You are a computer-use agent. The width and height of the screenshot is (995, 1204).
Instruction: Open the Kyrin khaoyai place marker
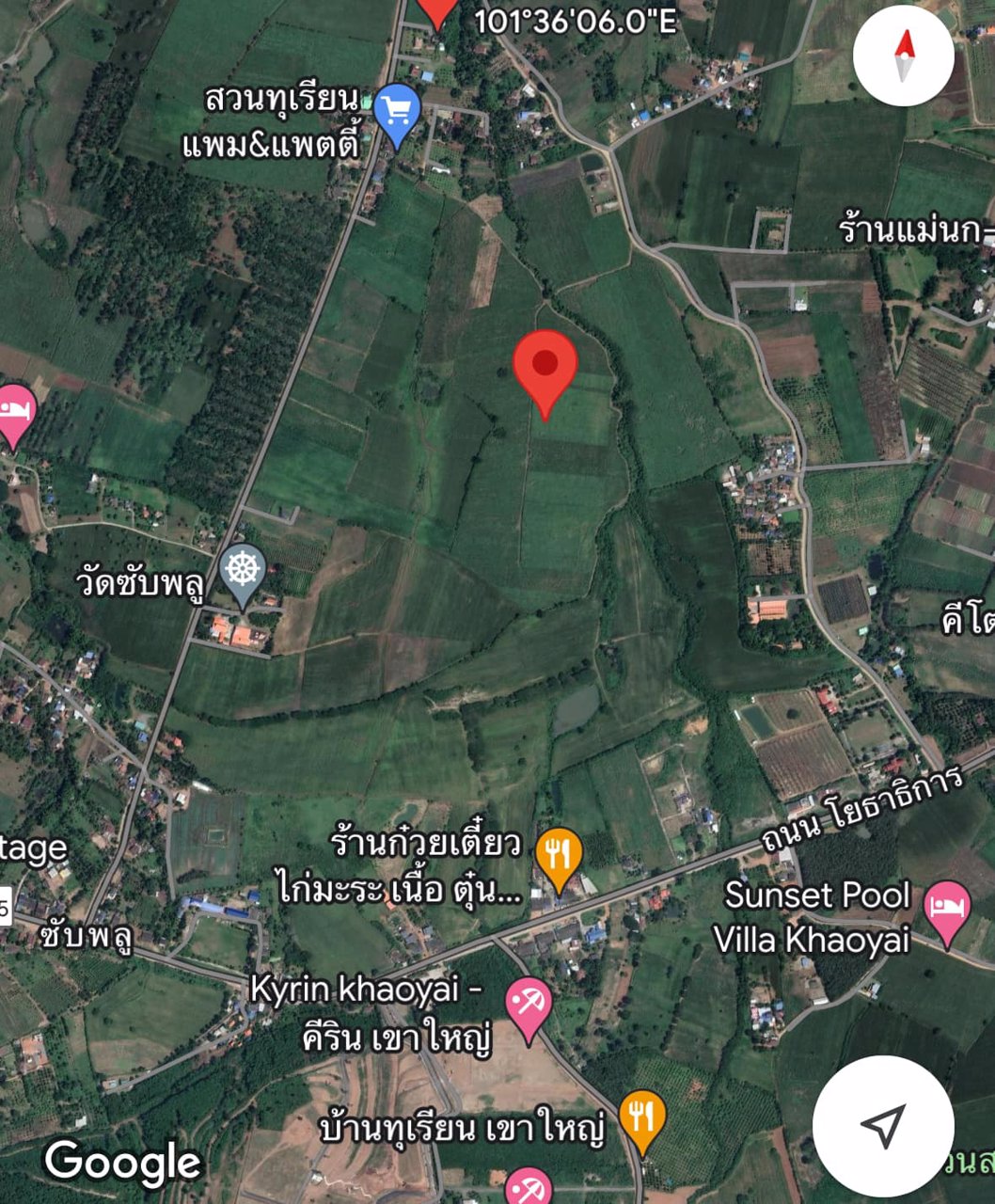(528, 1005)
